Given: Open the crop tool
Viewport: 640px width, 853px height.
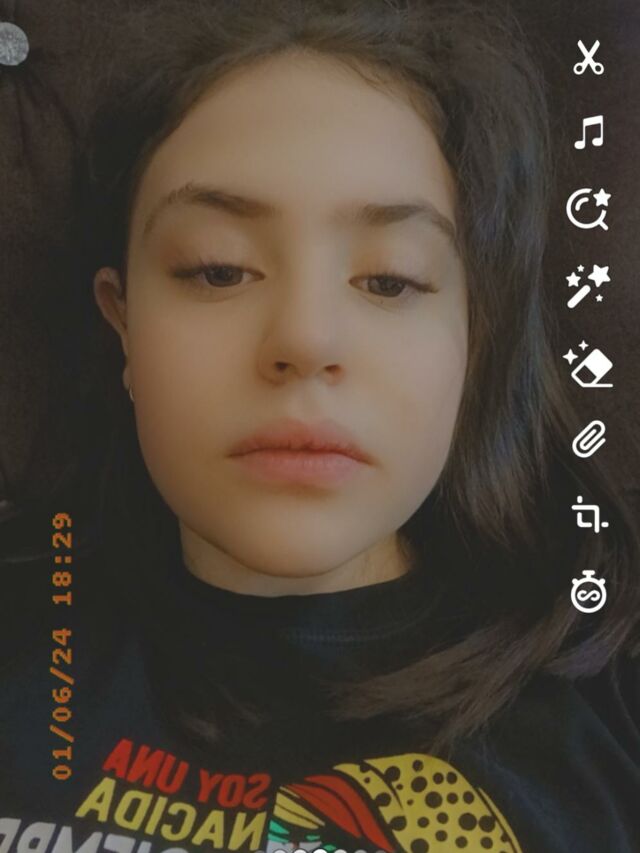Looking at the screenshot, I should coord(589,515).
